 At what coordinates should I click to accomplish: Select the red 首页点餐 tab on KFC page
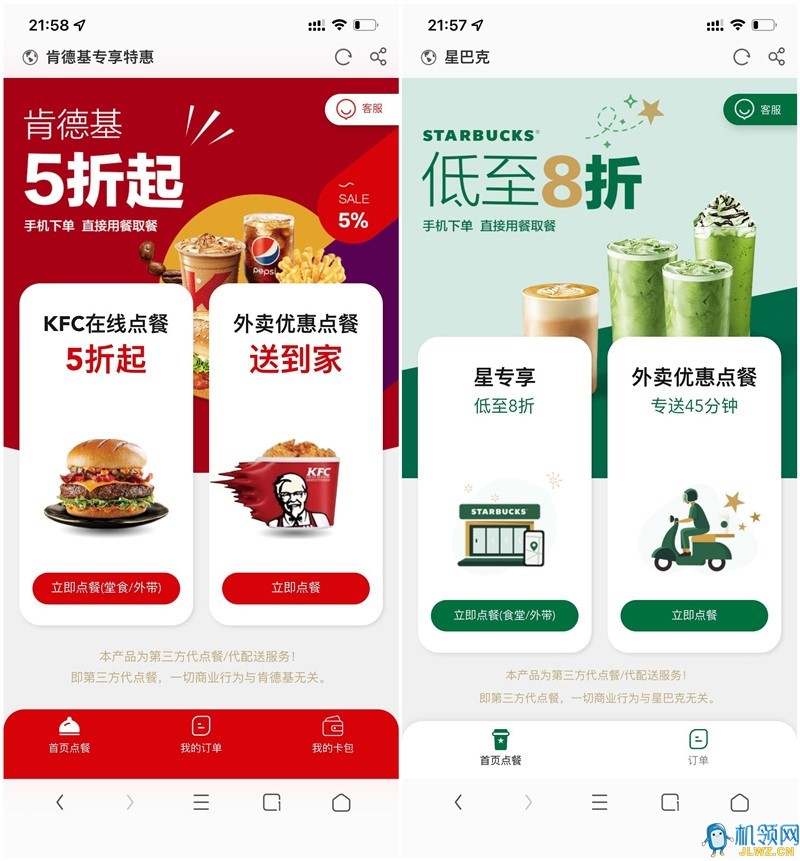69,735
